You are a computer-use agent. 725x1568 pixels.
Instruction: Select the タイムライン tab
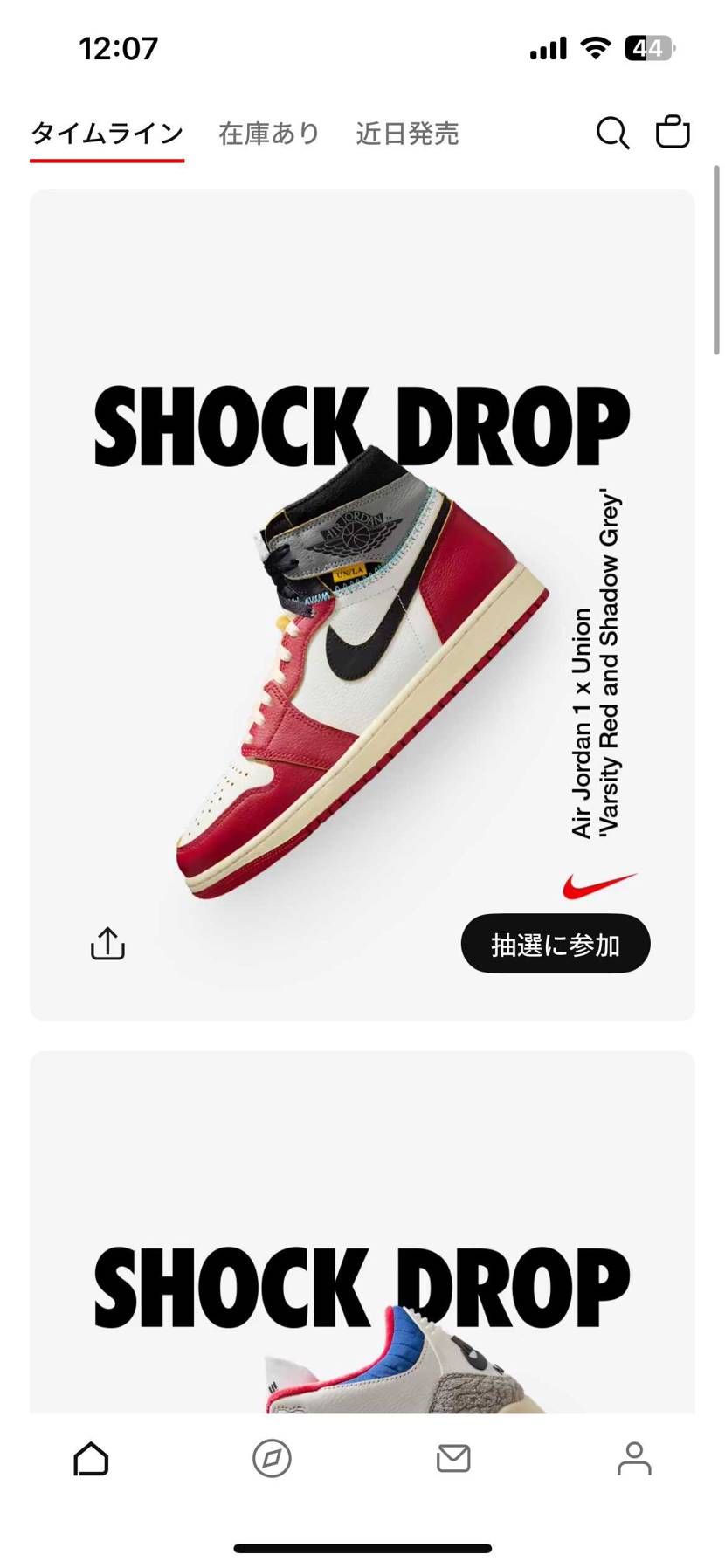click(x=107, y=134)
